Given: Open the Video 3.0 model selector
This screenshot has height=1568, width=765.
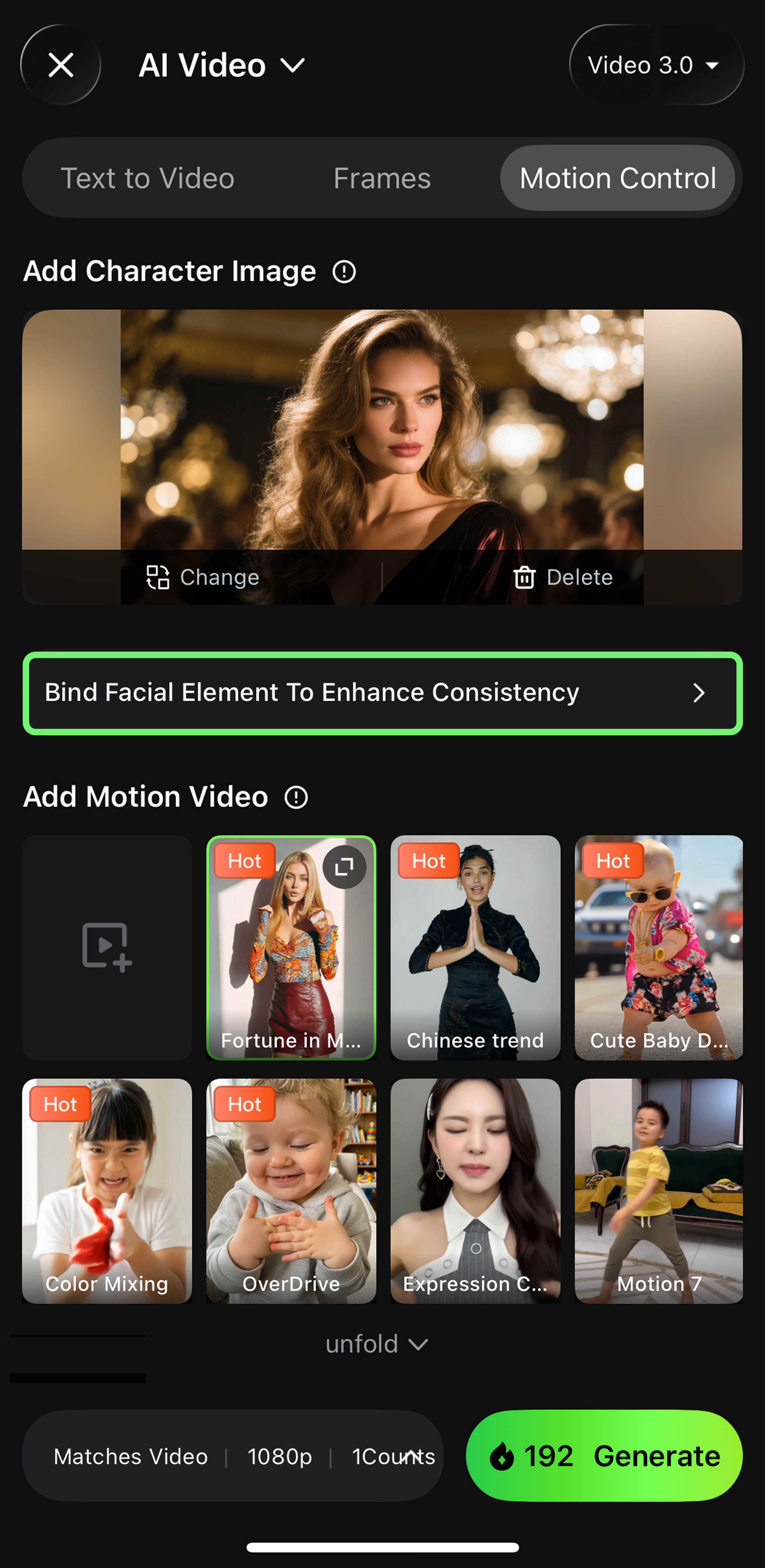Looking at the screenshot, I should (655, 65).
